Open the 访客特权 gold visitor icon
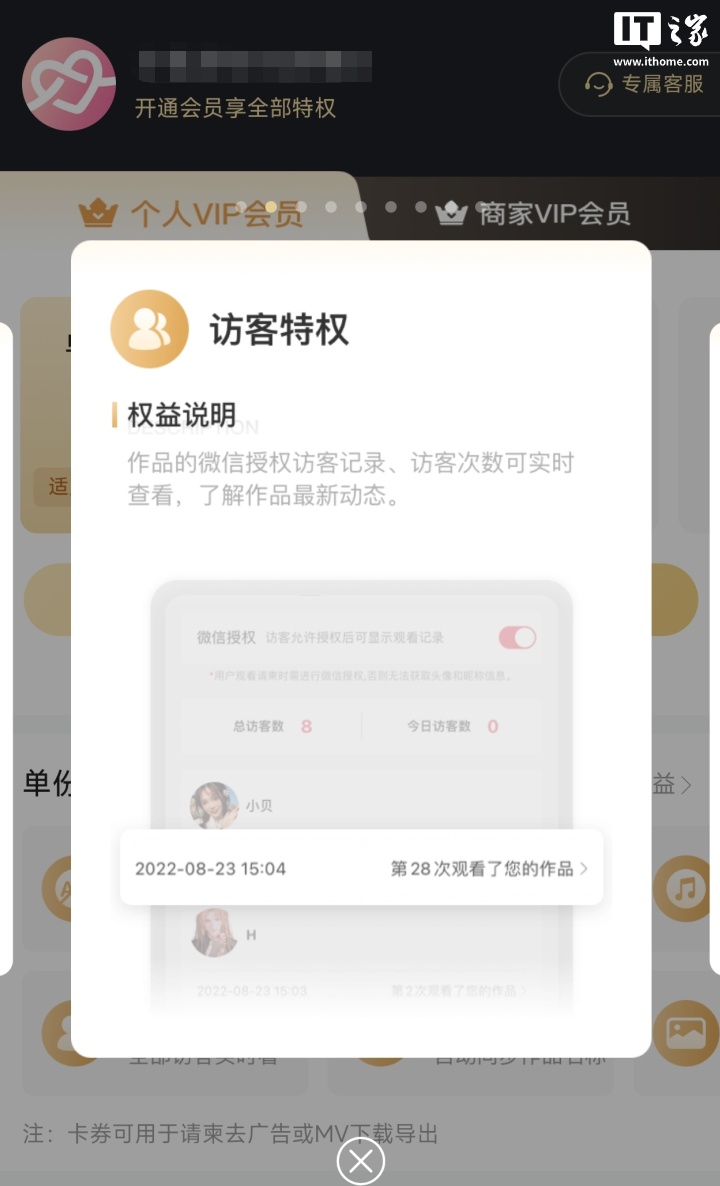Screen dimensions: 720x1186 pyautogui.click(x=149, y=327)
